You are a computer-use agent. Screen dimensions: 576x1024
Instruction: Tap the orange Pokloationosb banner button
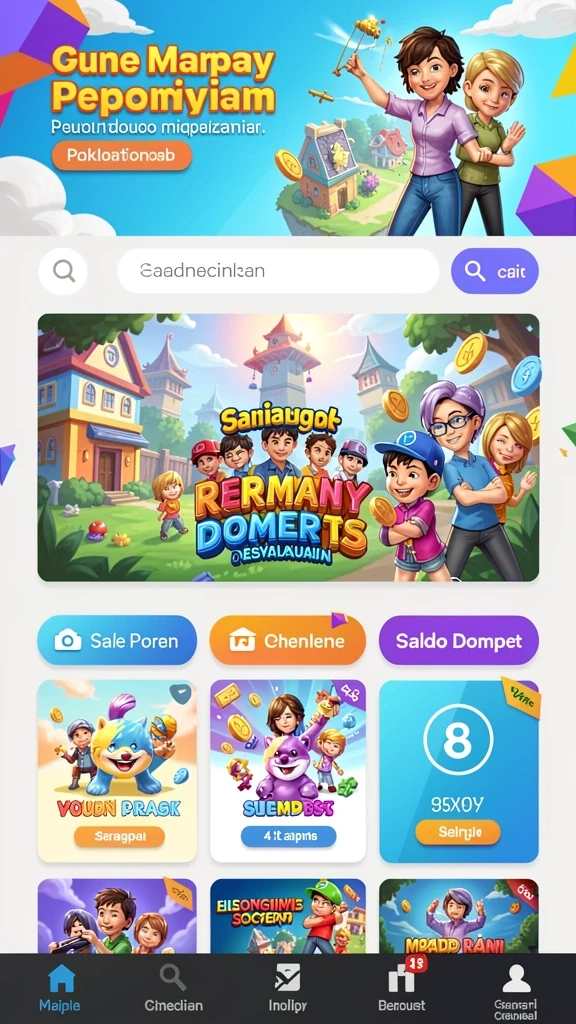click(121, 156)
